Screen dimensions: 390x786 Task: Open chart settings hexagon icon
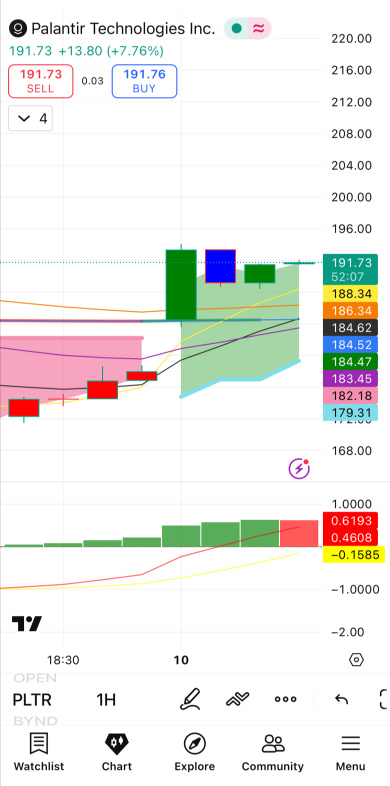tap(356, 660)
